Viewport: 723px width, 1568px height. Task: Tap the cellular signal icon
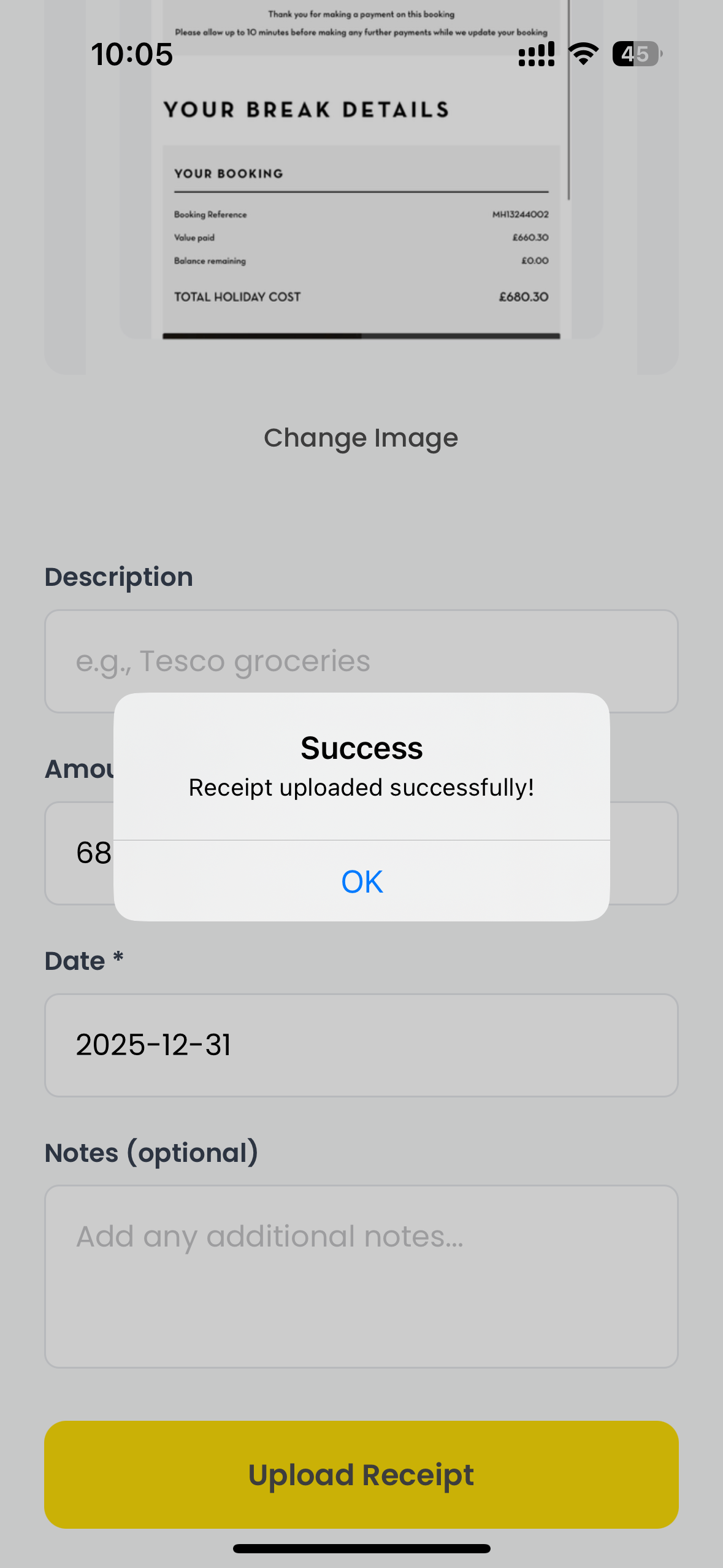(536, 54)
